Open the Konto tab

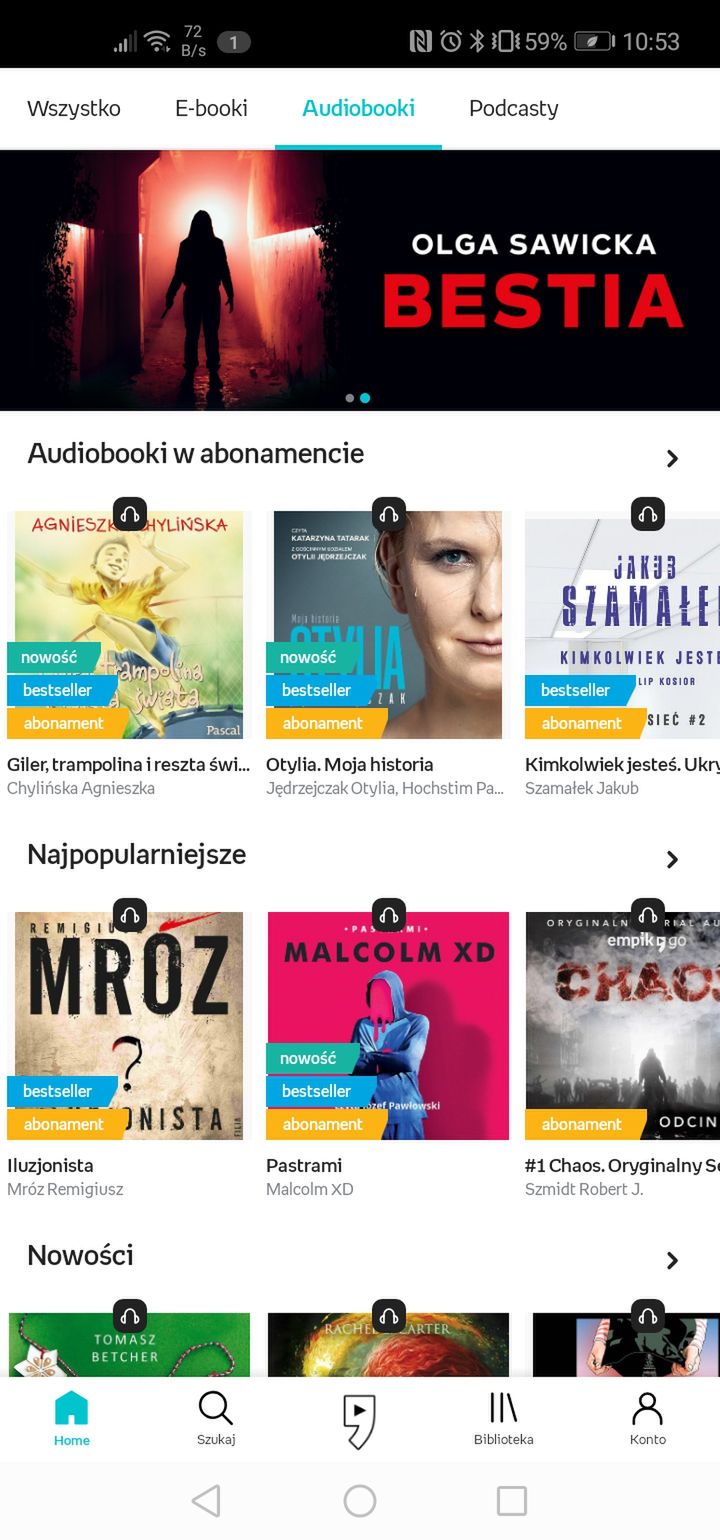(648, 1418)
